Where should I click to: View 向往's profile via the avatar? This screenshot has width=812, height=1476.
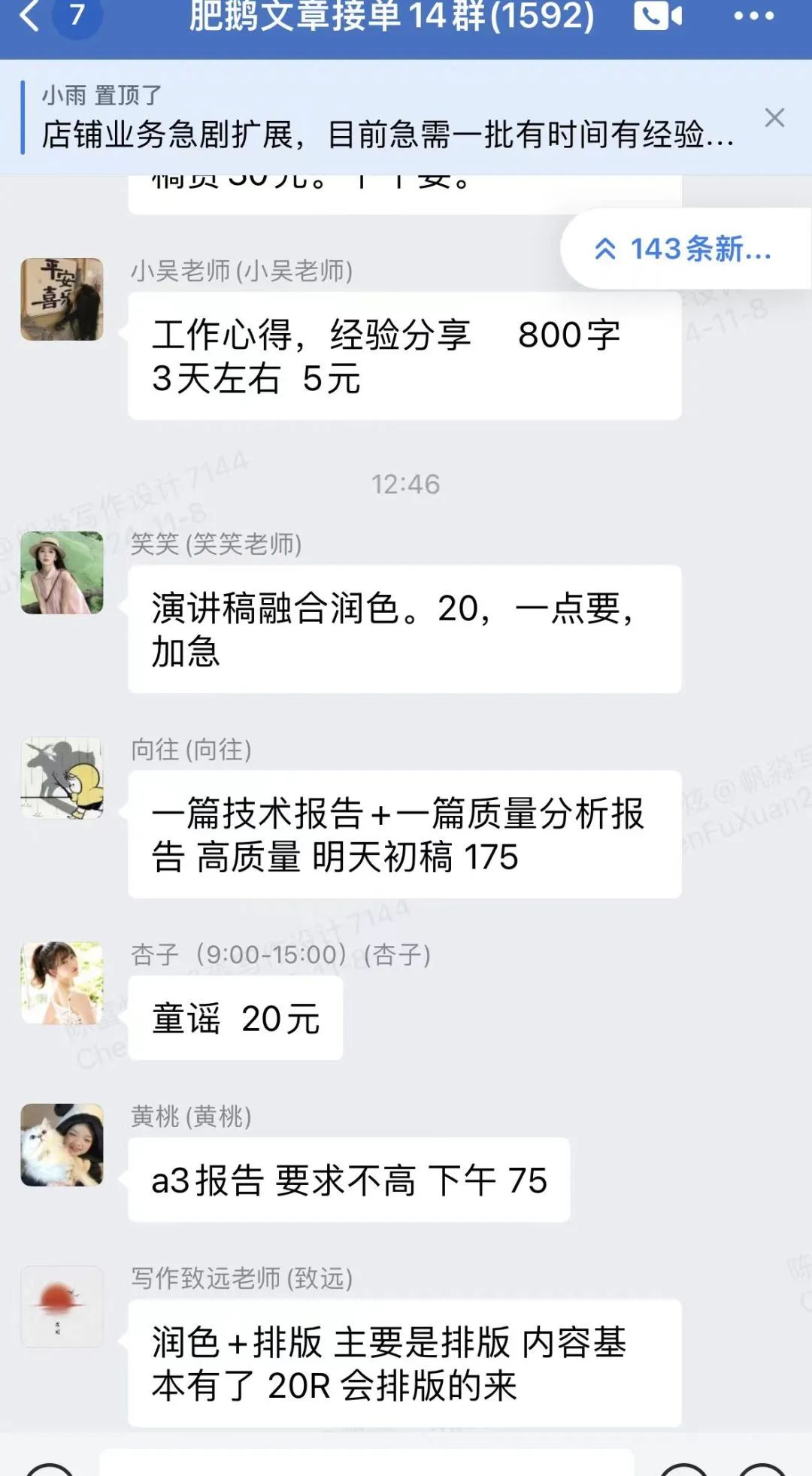pos(62,777)
